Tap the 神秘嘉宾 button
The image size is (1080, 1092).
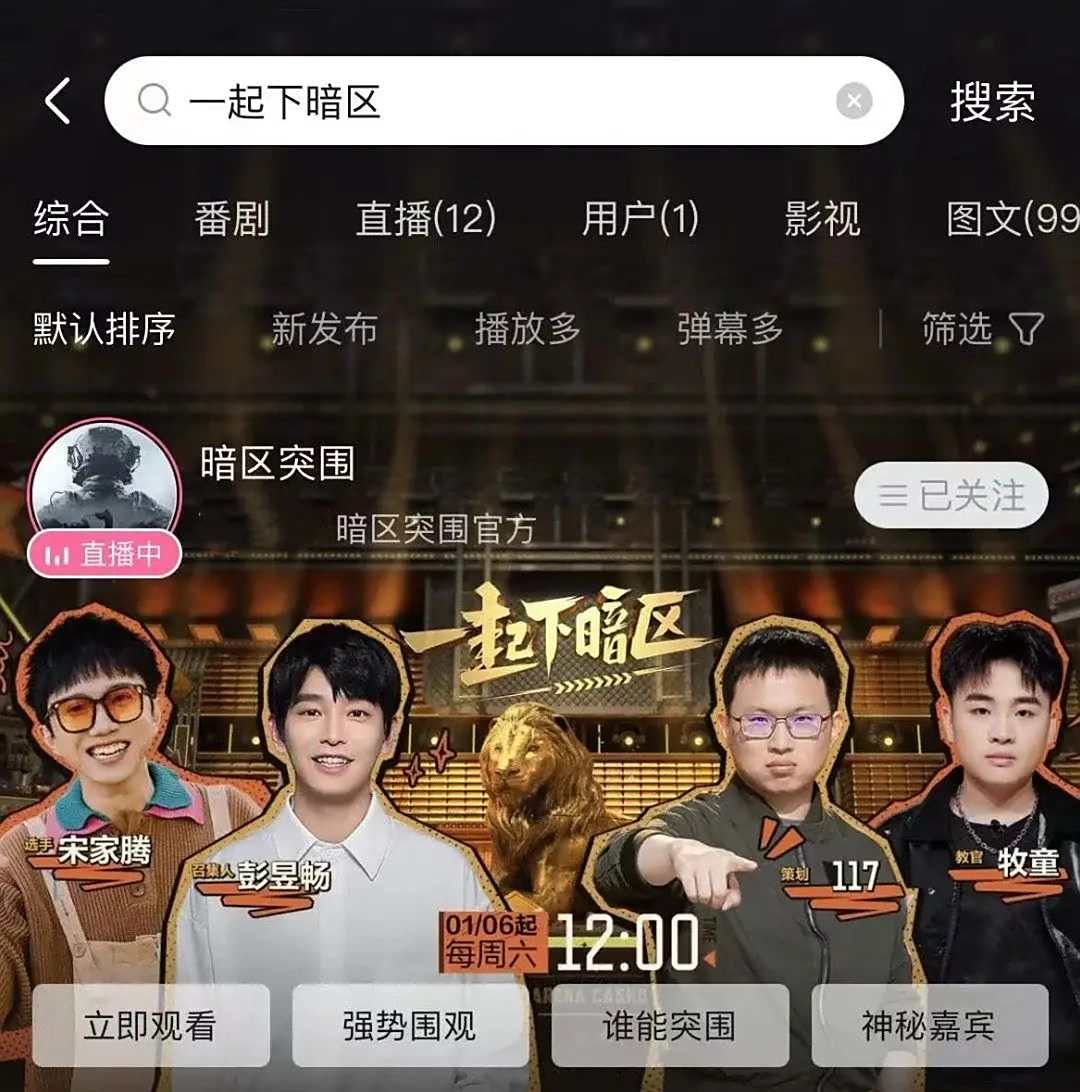click(x=929, y=1026)
